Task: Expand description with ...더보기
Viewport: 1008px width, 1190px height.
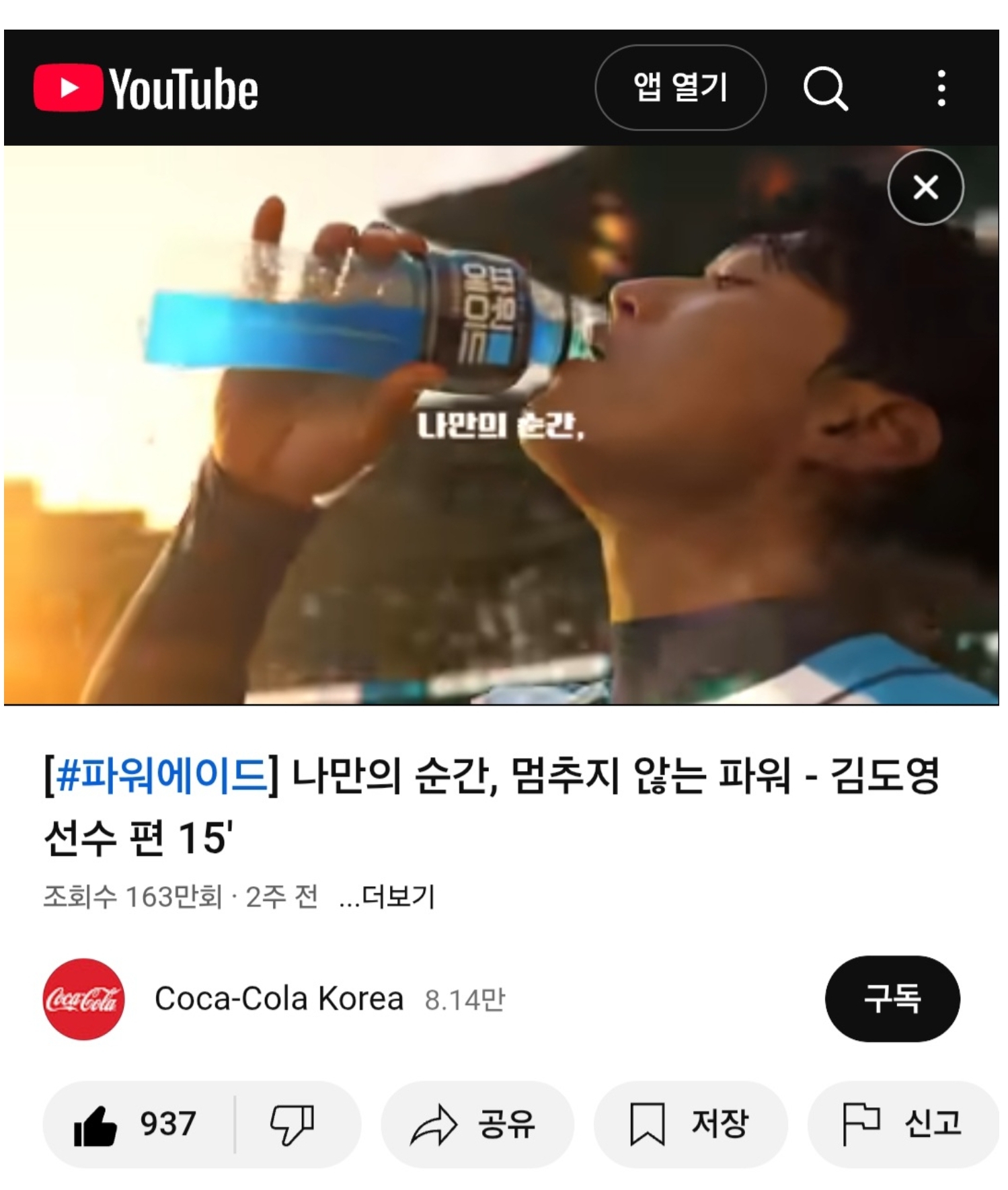Action: (x=388, y=896)
